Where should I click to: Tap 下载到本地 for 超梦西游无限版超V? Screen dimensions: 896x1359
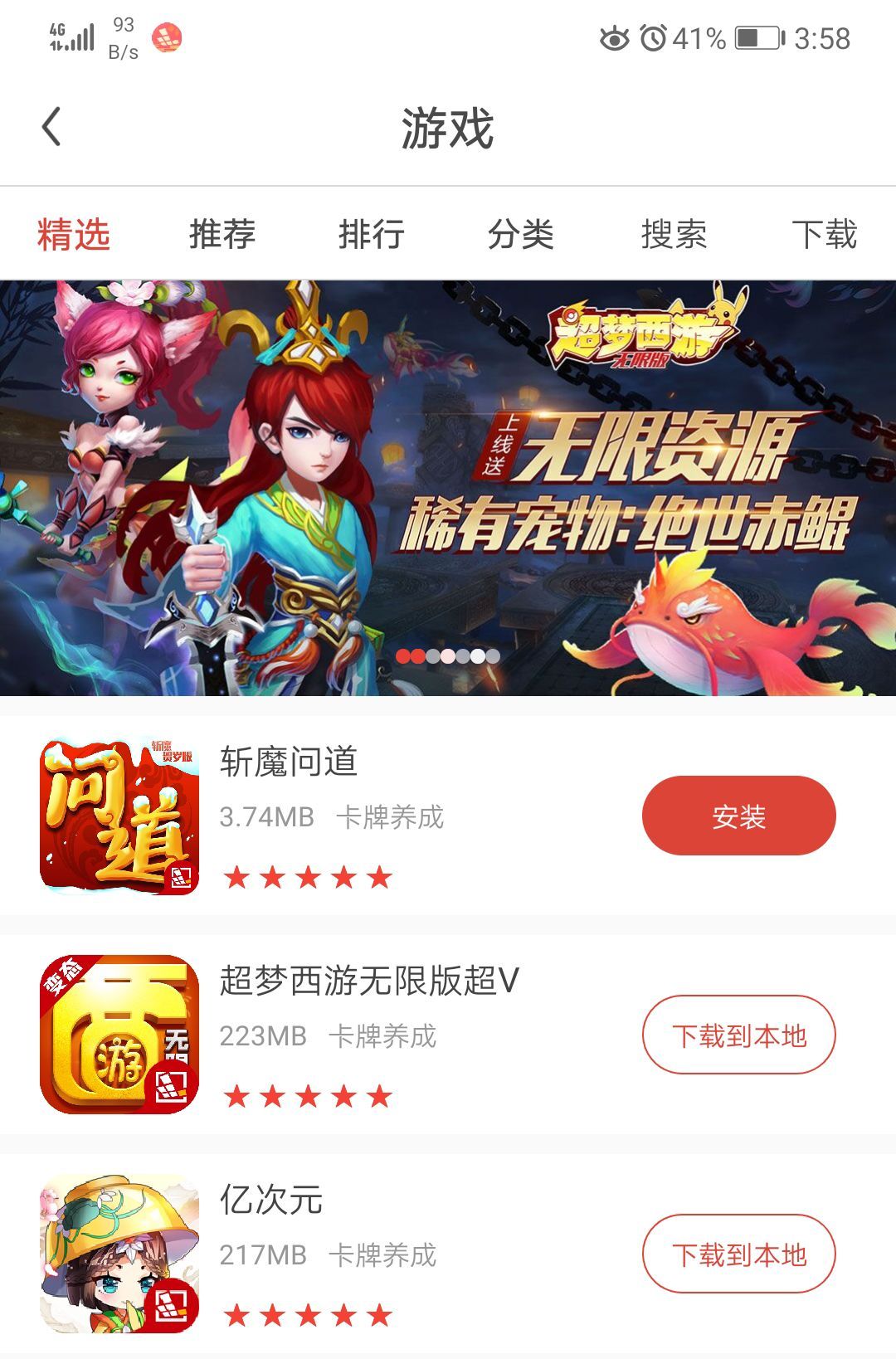coord(738,1035)
